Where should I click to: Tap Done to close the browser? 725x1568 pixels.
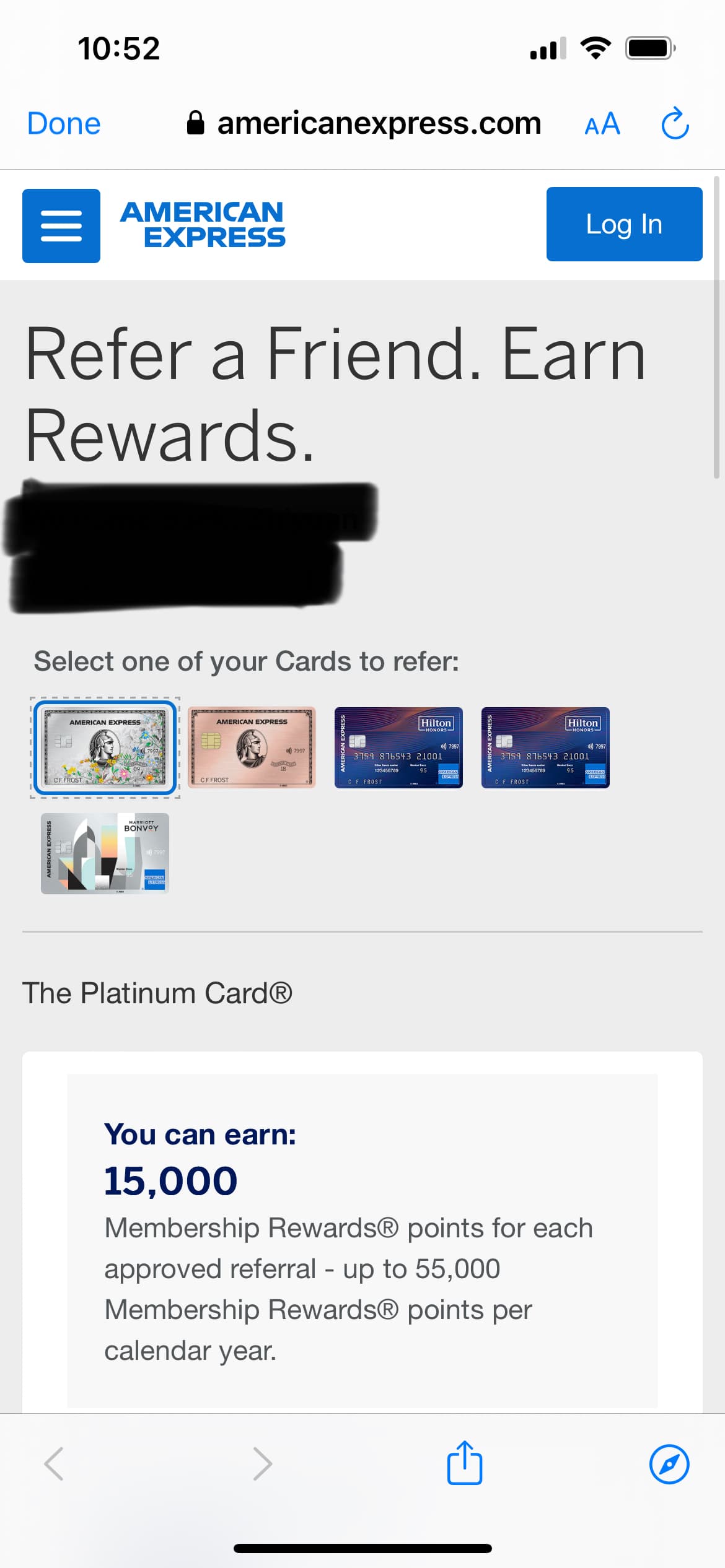(x=64, y=123)
